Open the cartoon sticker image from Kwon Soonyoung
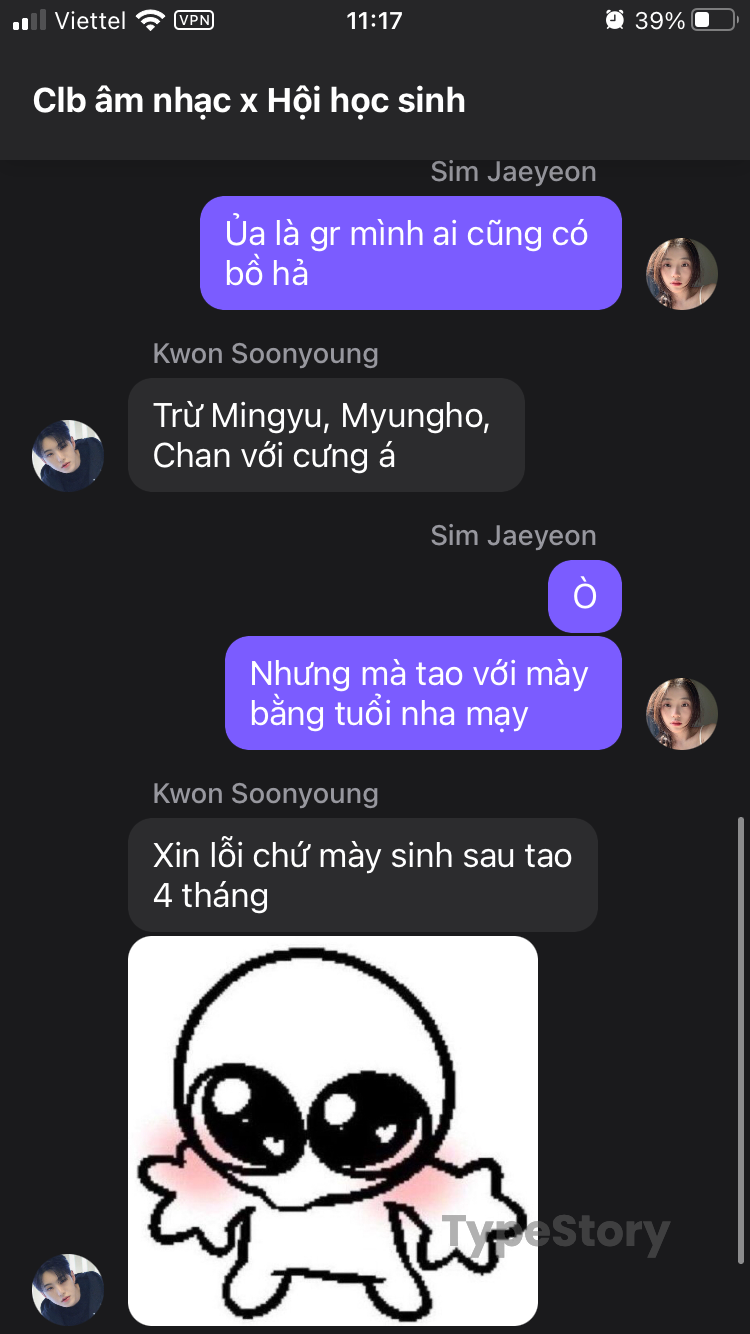Image resolution: width=750 pixels, height=1334 pixels. (332, 1130)
